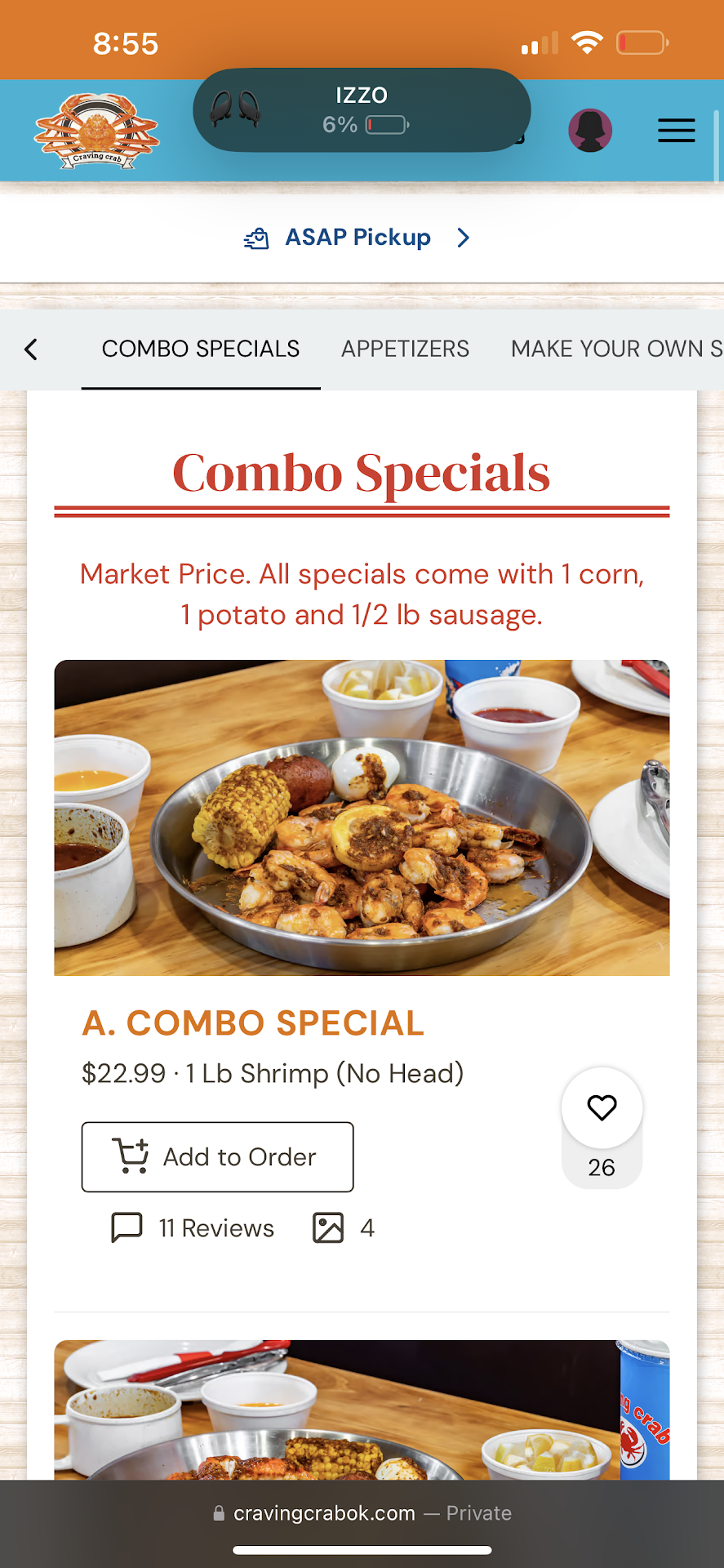View 11 Reviews for A. Combo Special
This screenshot has height=1568, width=724.
pos(193,1228)
